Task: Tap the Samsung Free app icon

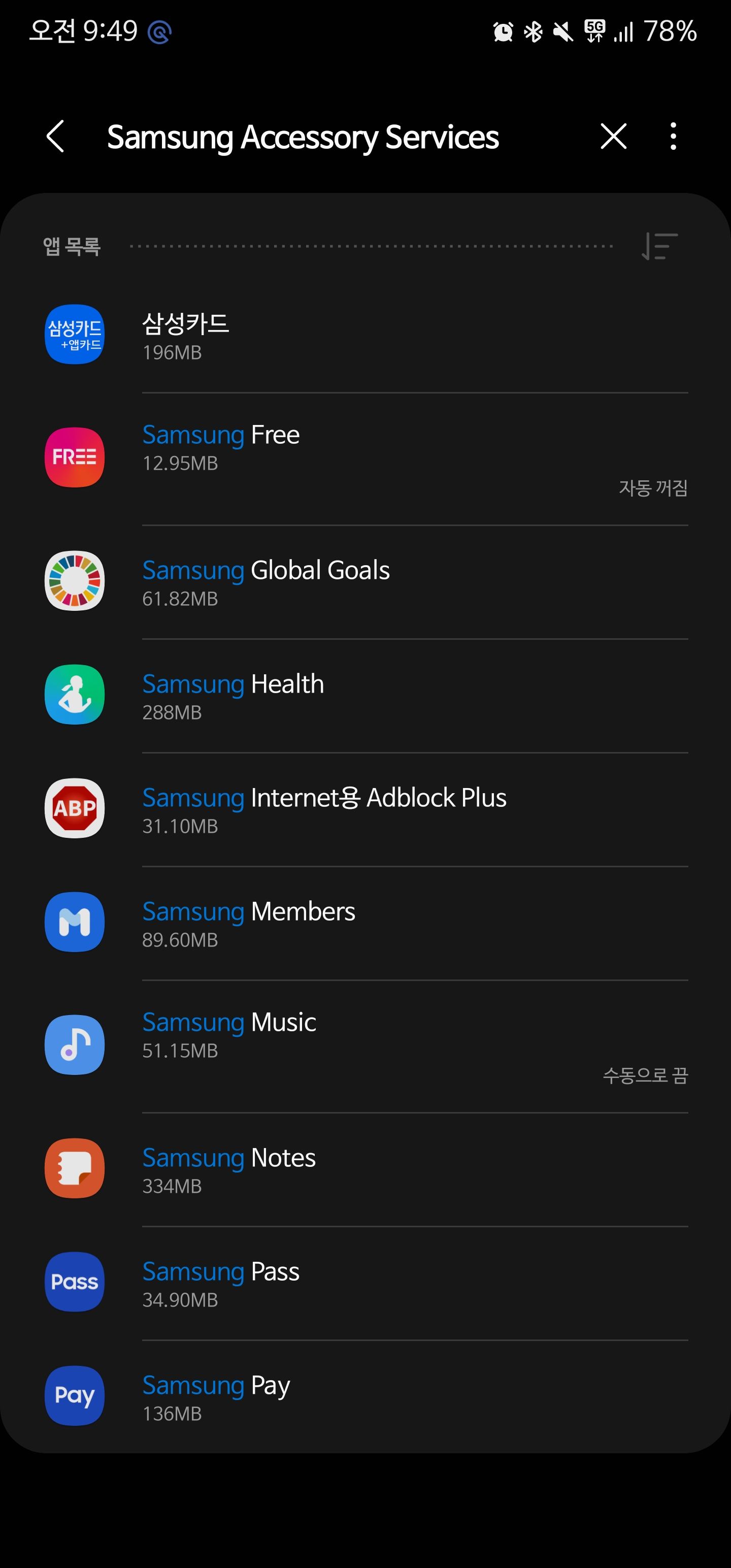Action: [x=74, y=457]
